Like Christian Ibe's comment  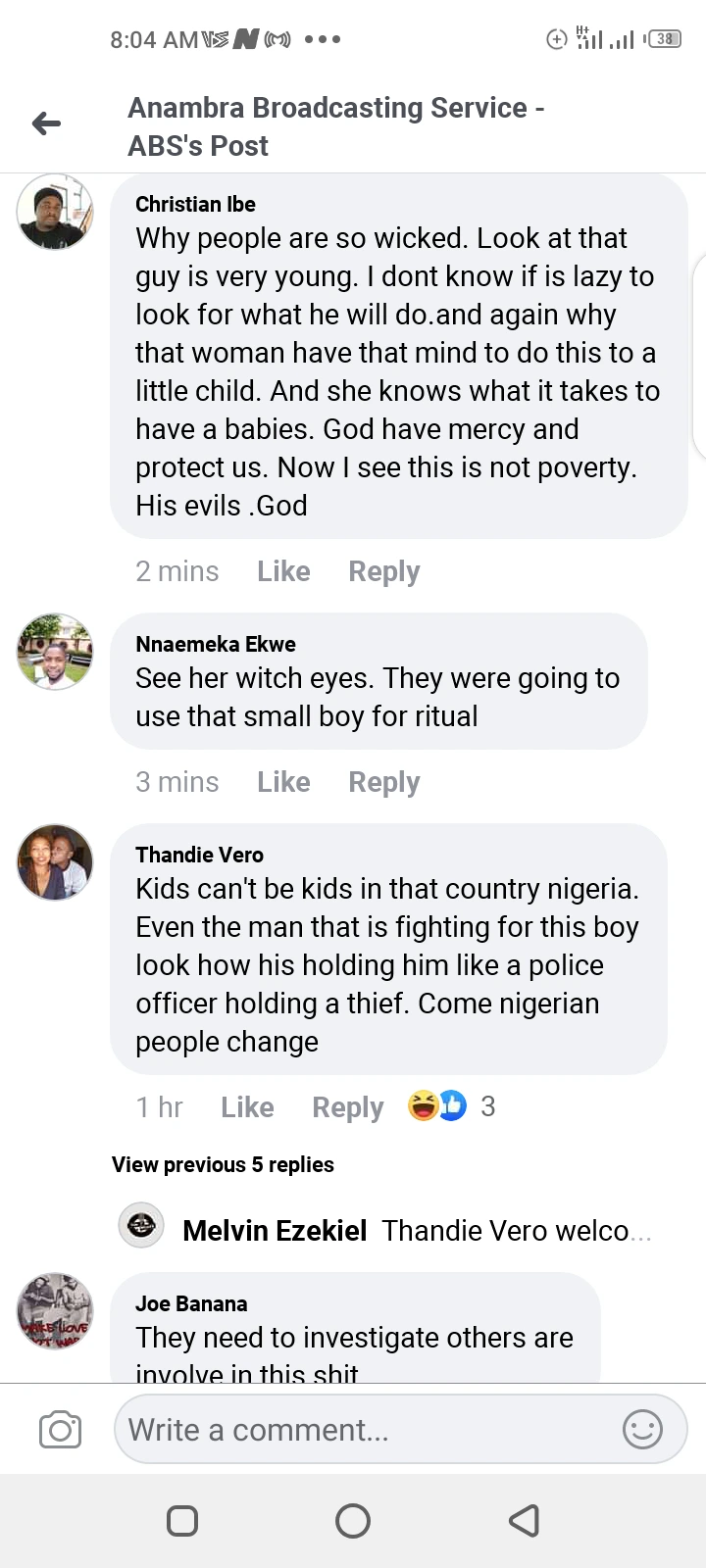[283, 571]
